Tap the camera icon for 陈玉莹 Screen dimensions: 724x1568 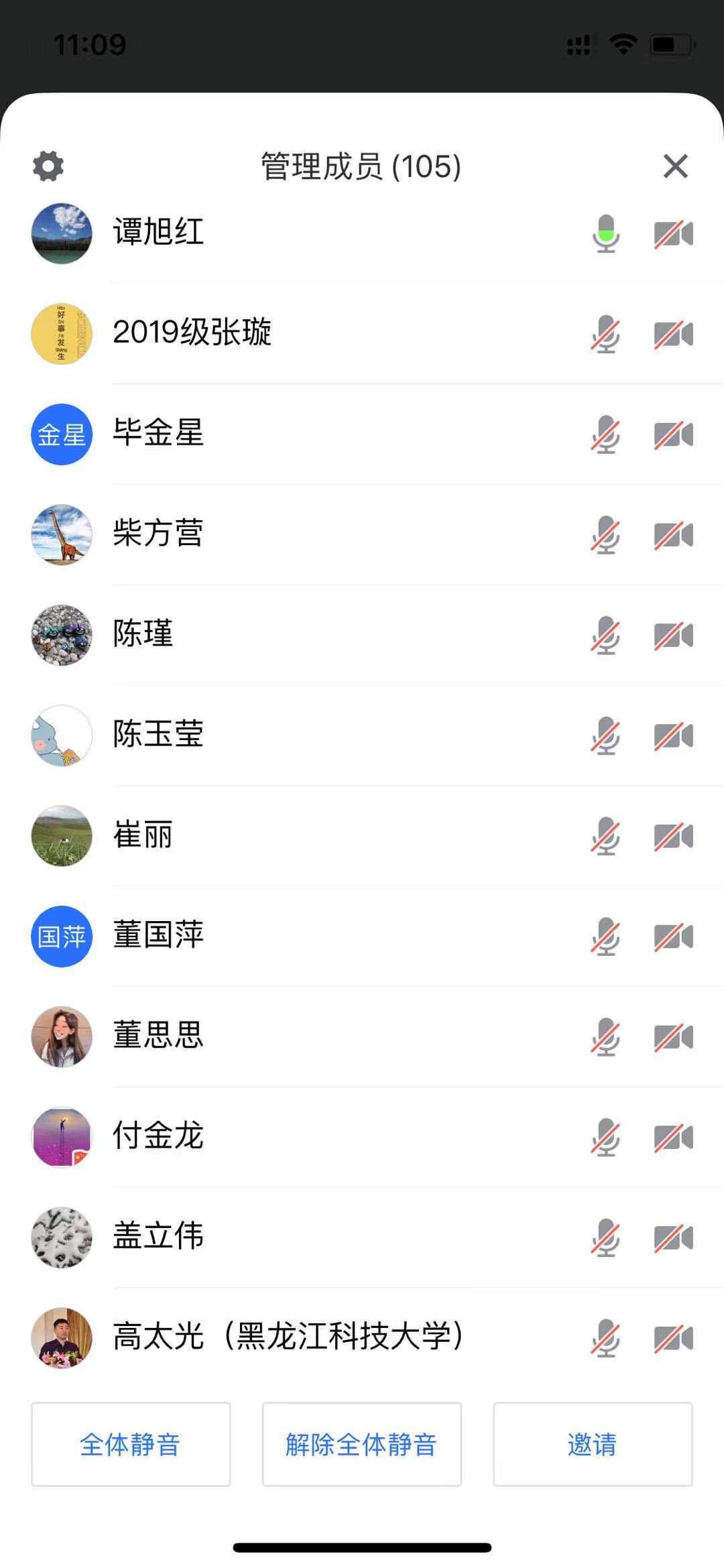pyautogui.click(x=673, y=735)
